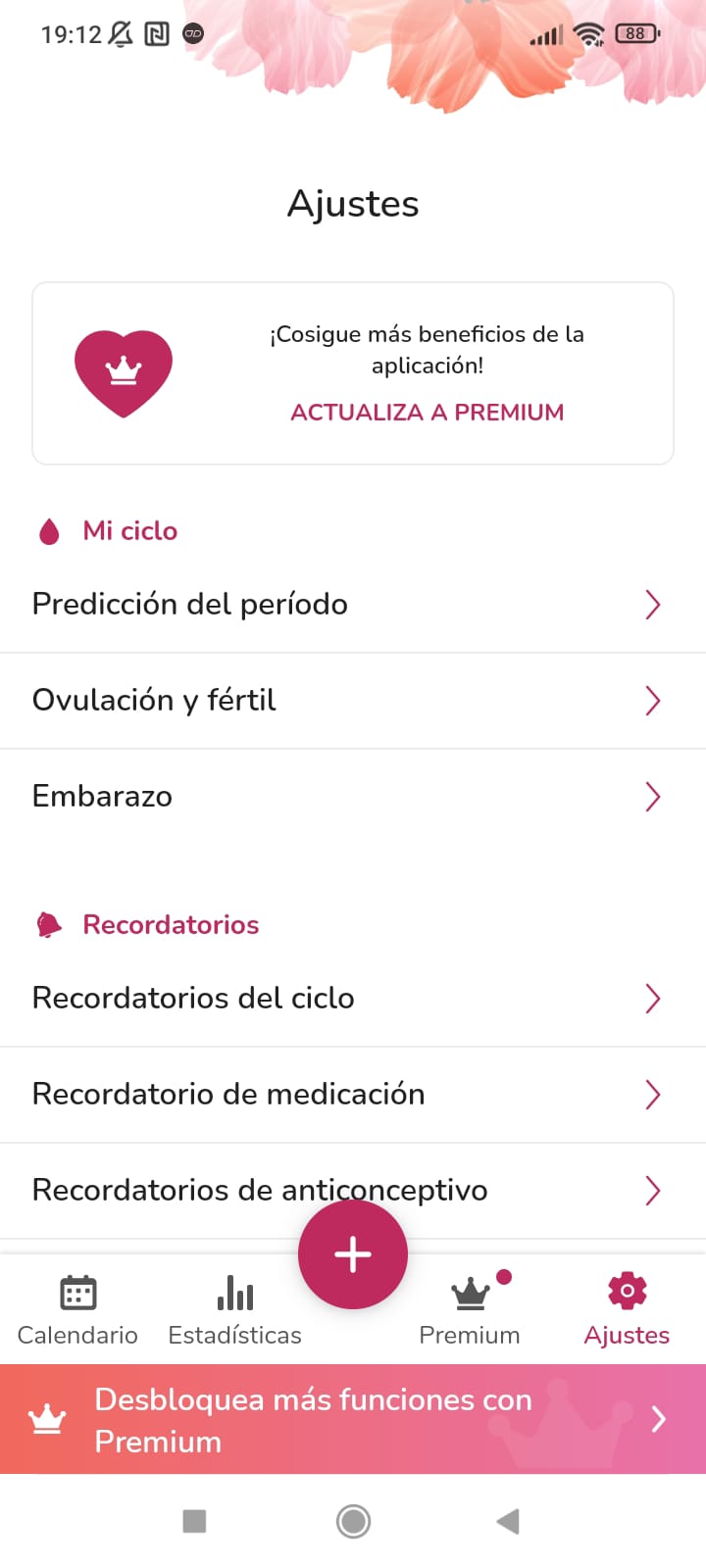Click the crown icon with notification dot

pos(470,1292)
